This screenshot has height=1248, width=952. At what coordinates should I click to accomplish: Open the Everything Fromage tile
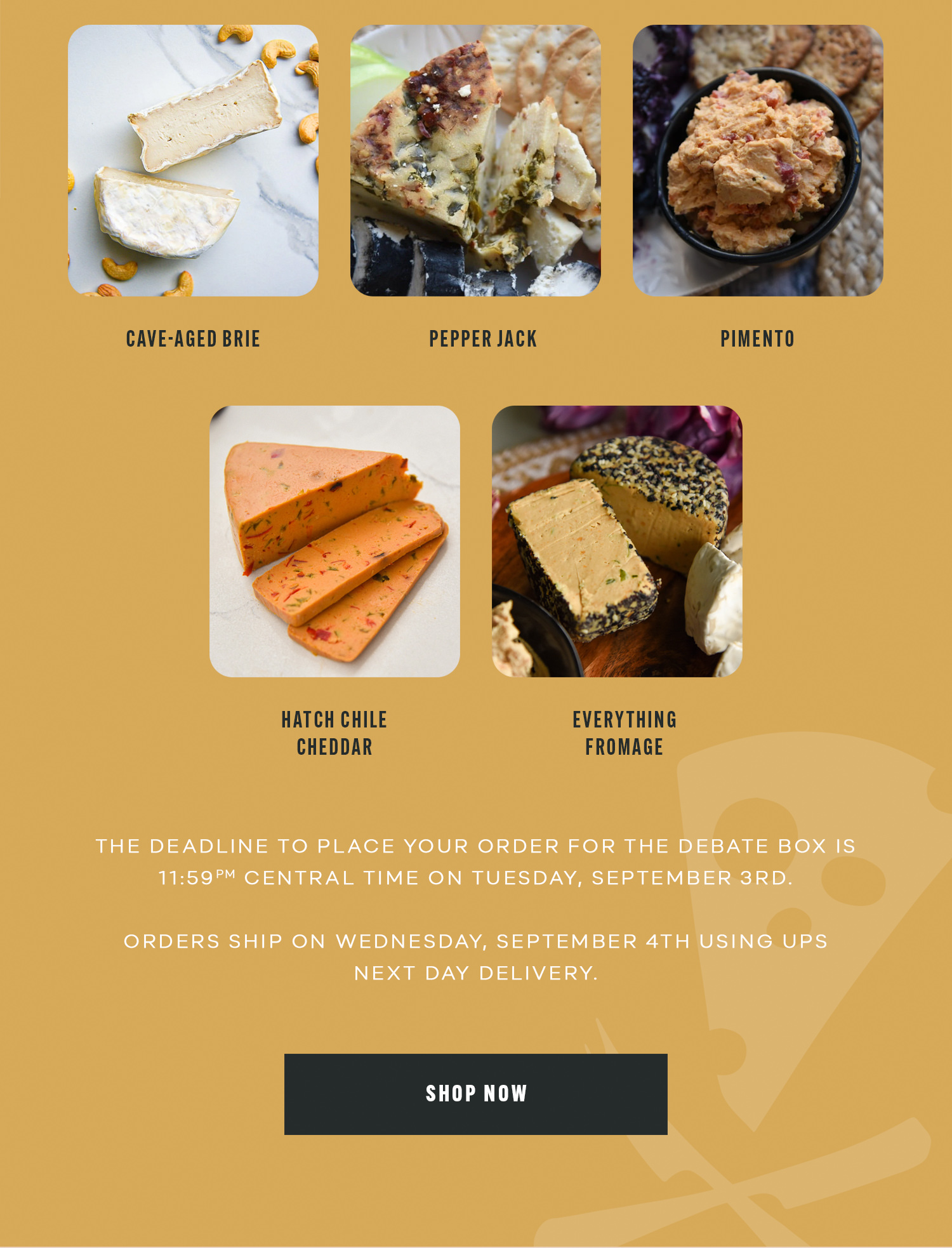(x=616, y=541)
